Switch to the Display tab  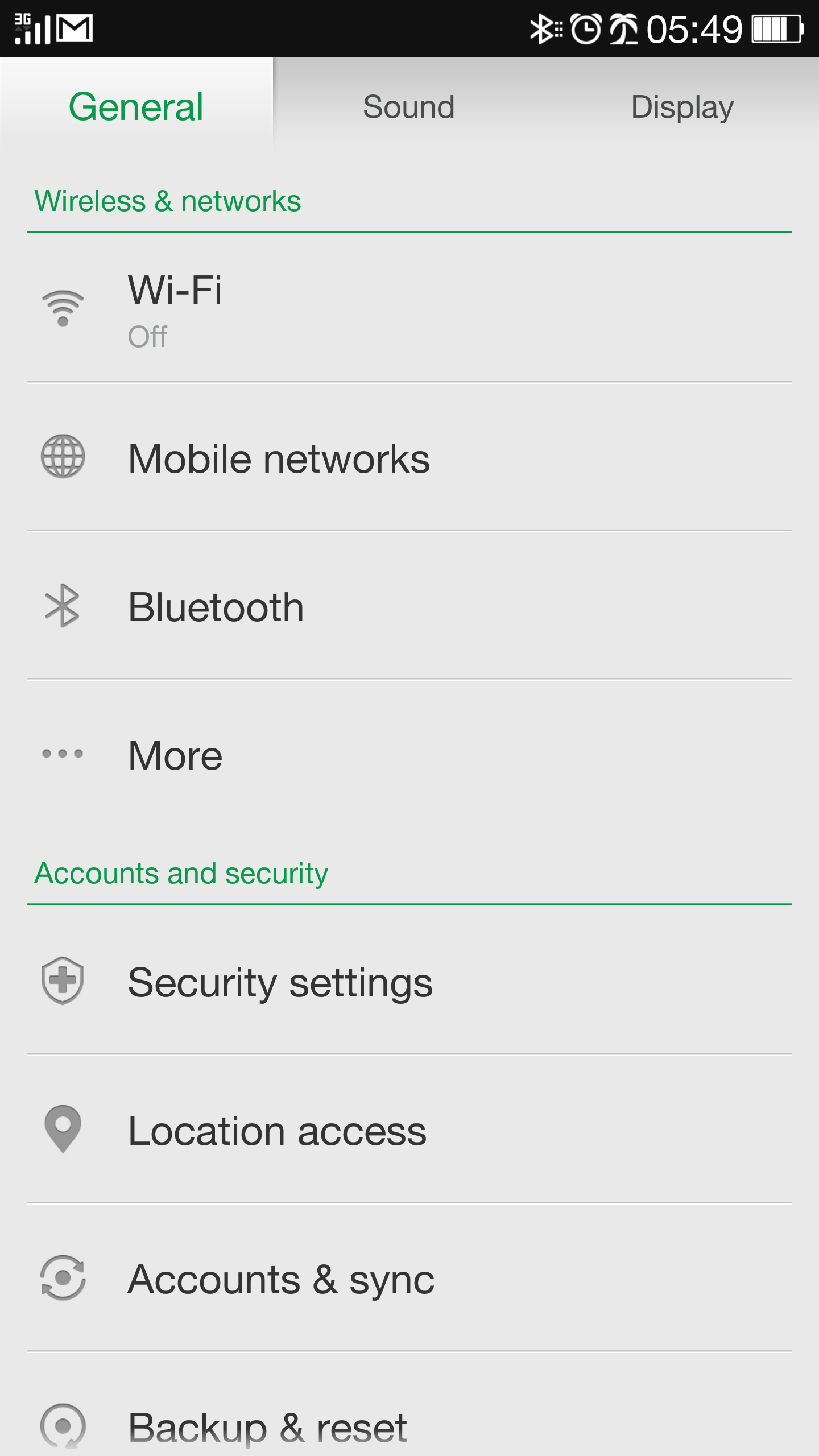(x=682, y=107)
